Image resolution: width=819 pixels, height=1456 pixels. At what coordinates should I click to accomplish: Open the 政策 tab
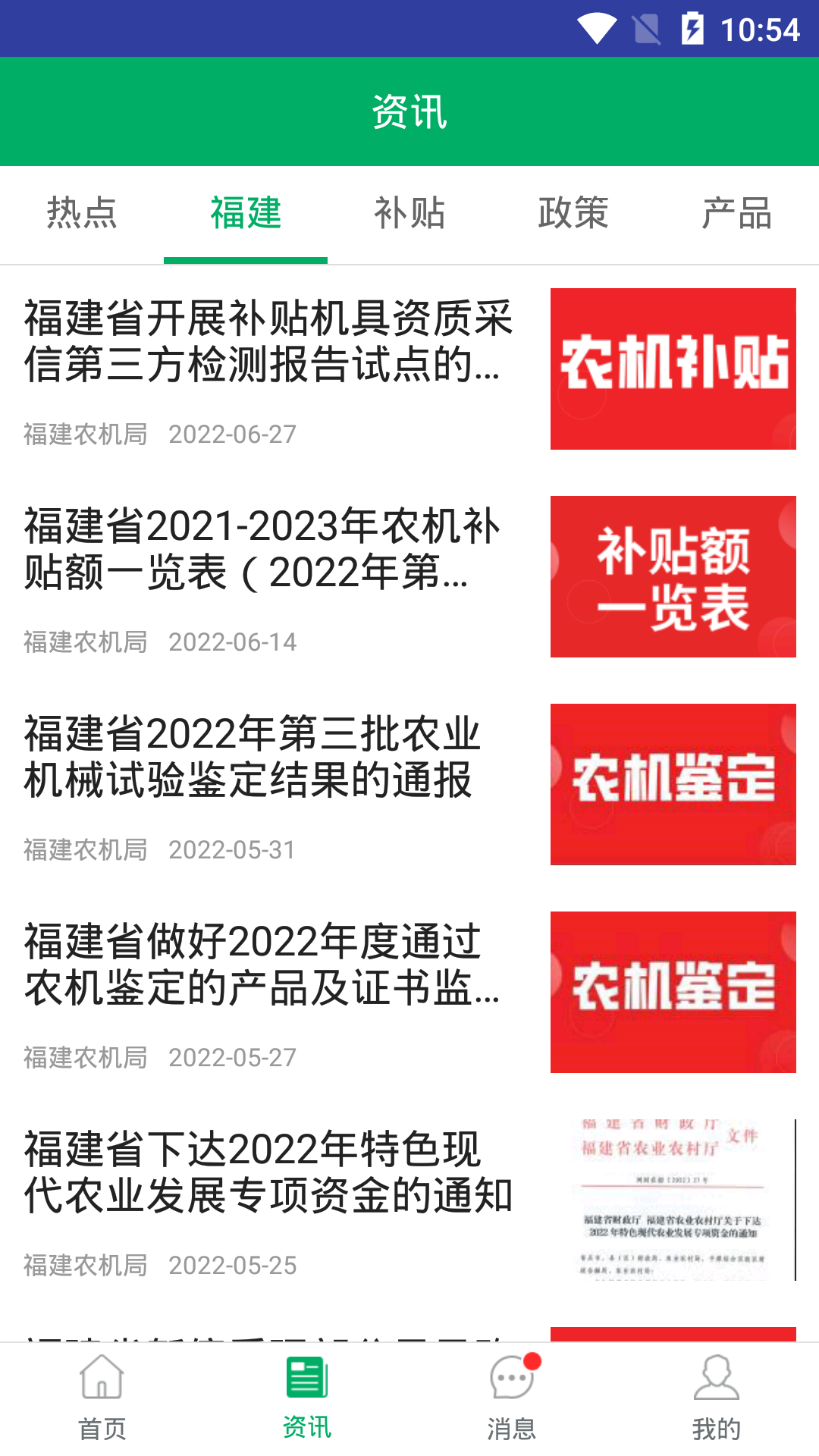pyautogui.click(x=573, y=215)
